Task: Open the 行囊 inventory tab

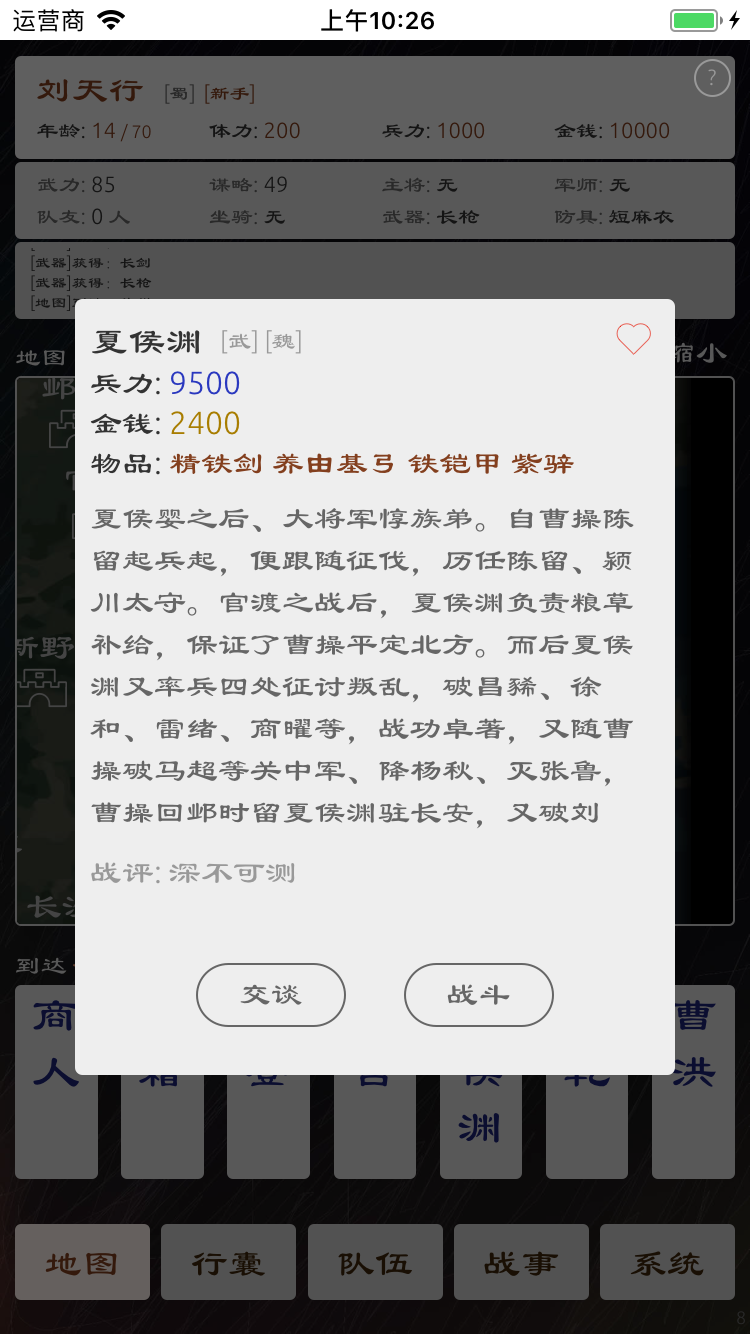Action: point(228,1262)
